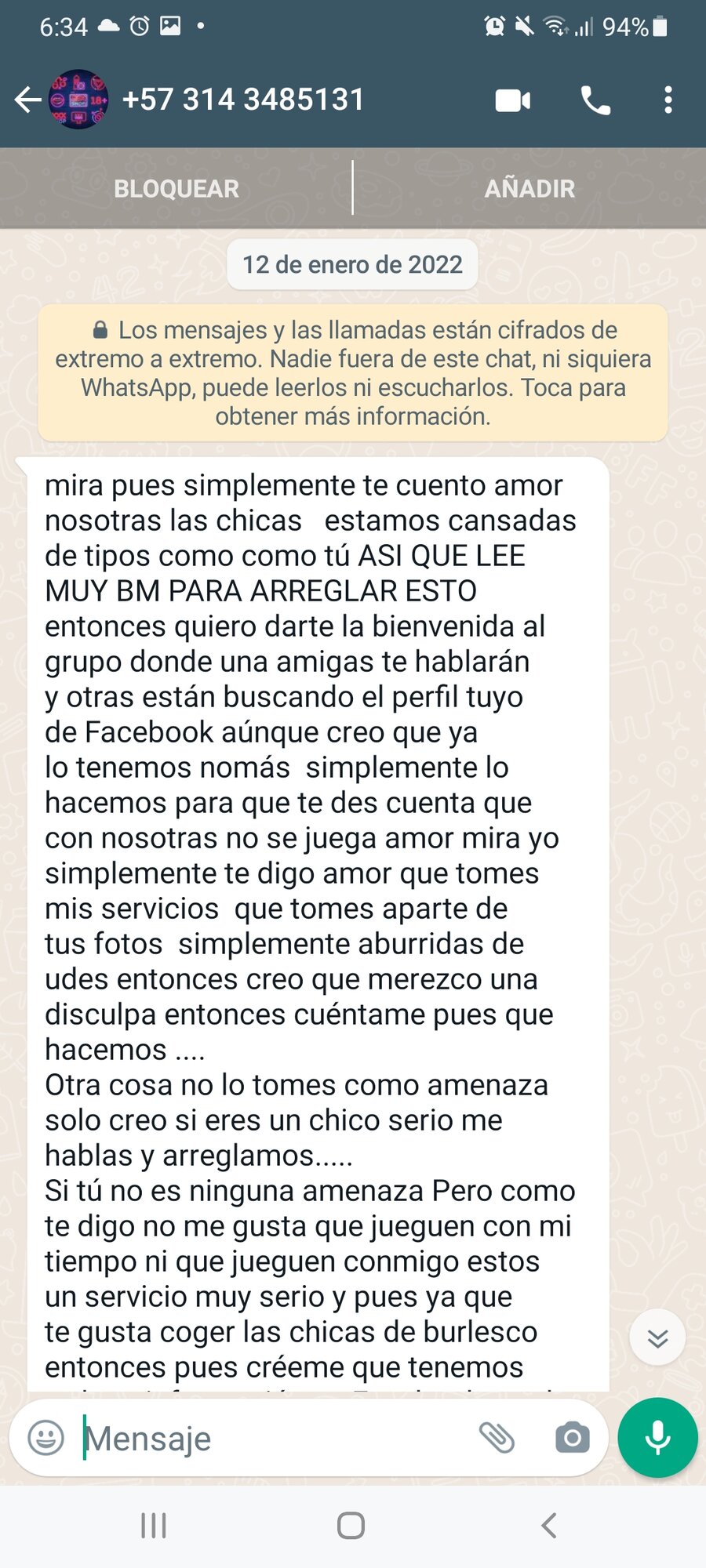The height and width of the screenshot is (1568, 706).
Task: Open the camera from the message bar
Action: (572, 1438)
